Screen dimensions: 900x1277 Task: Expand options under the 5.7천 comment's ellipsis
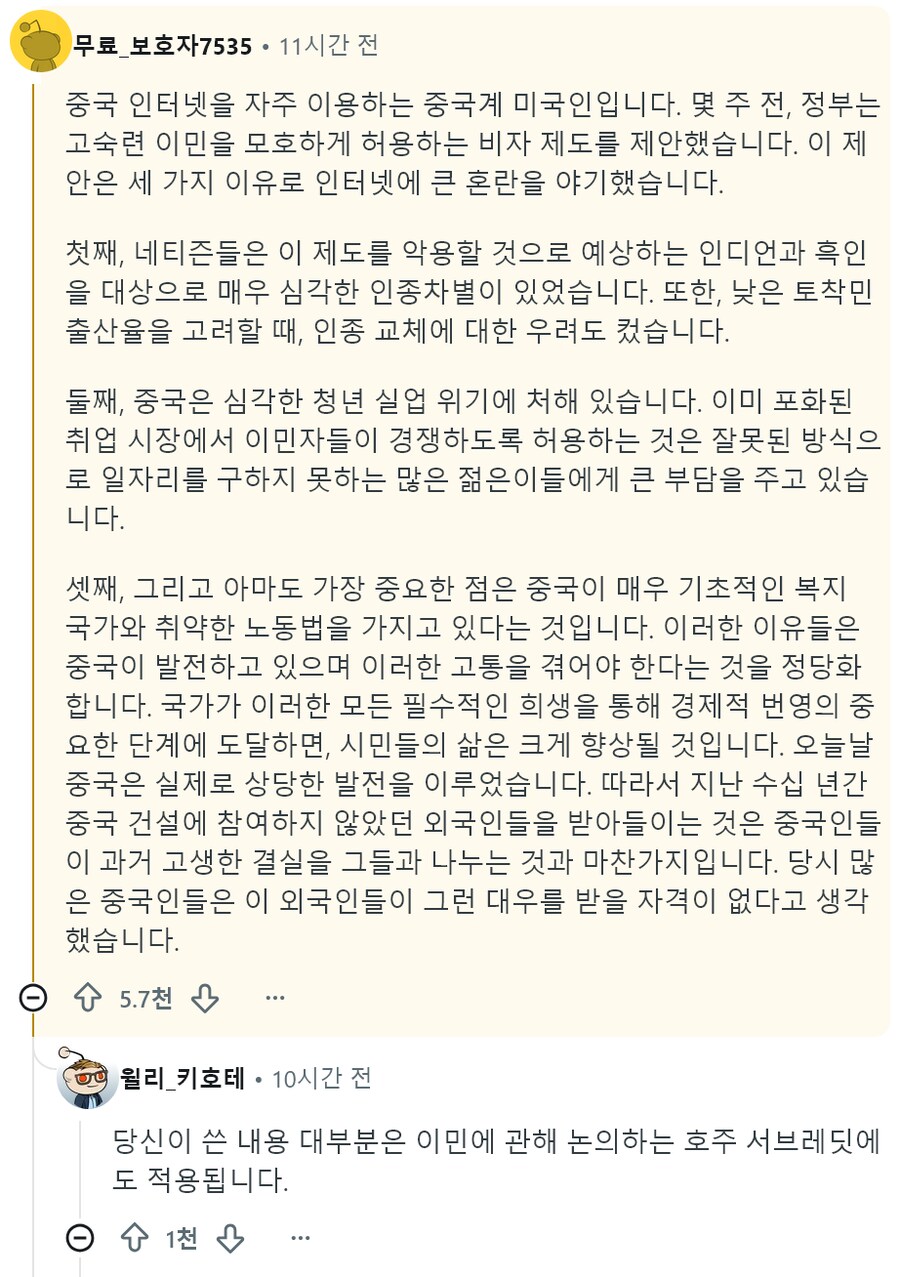point(274,996)
